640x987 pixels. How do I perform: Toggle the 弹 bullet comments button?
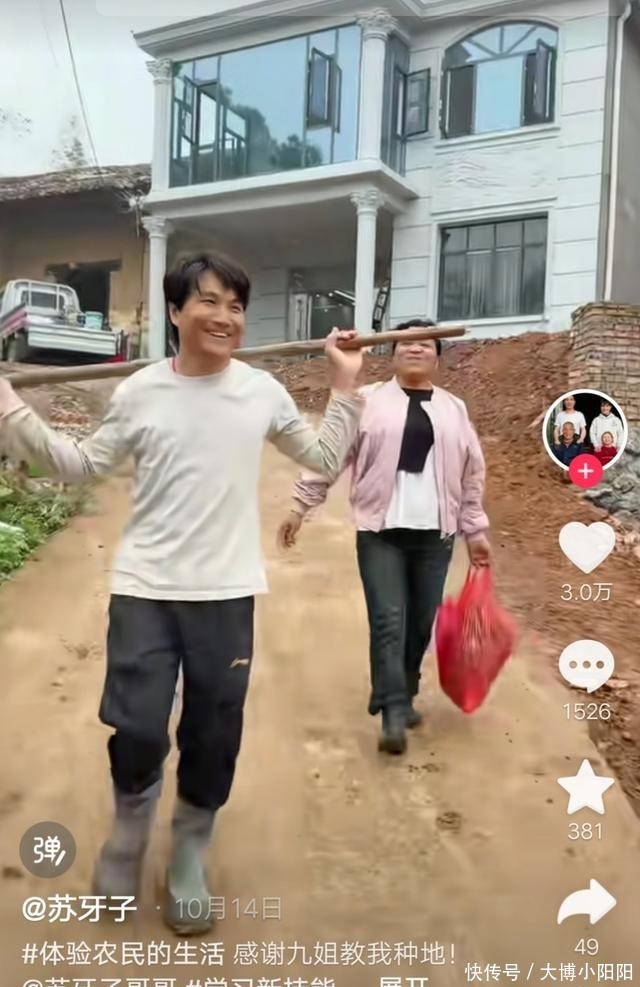click(x=47, y=849)
